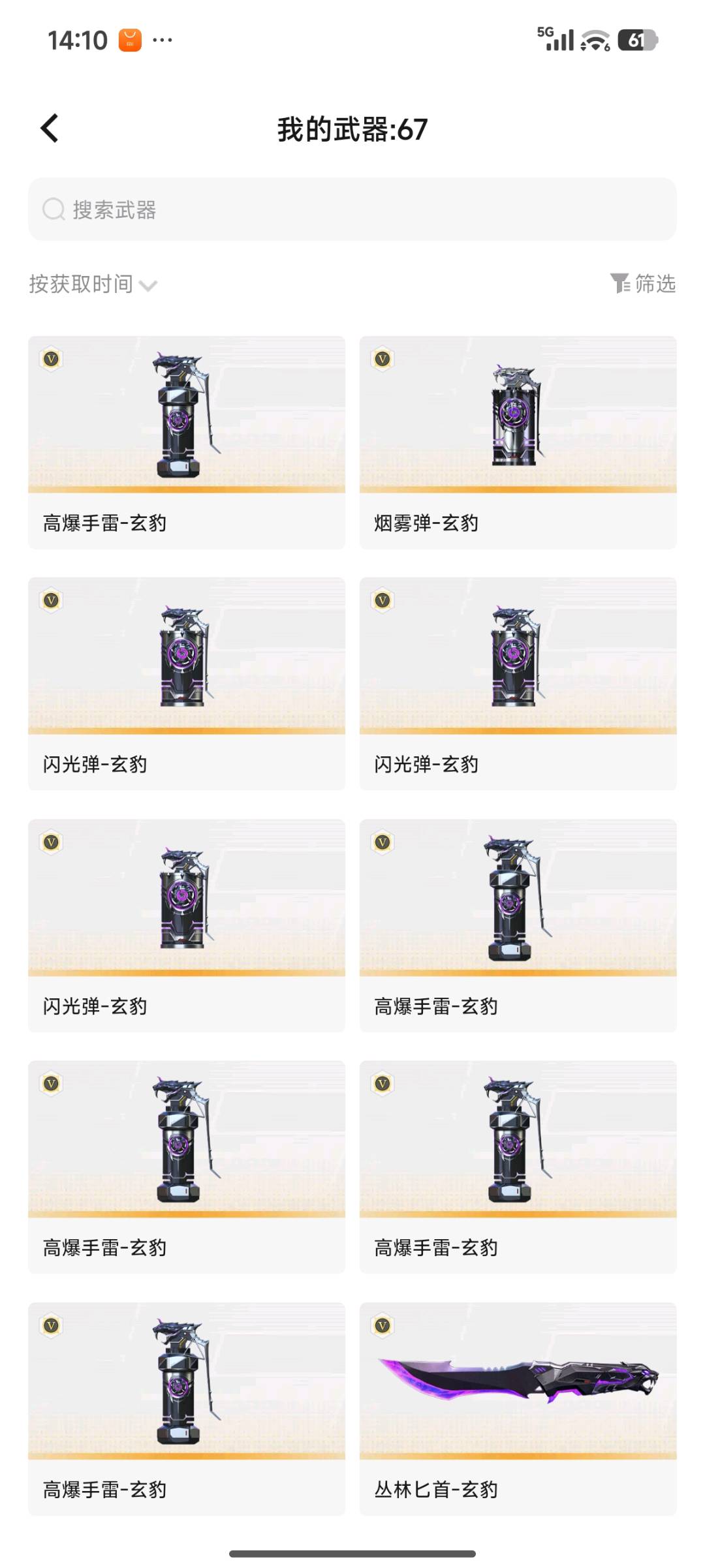Open the 丛林匕首-玄豹 knife card
705x1568 pixels.
point(518,1408)
